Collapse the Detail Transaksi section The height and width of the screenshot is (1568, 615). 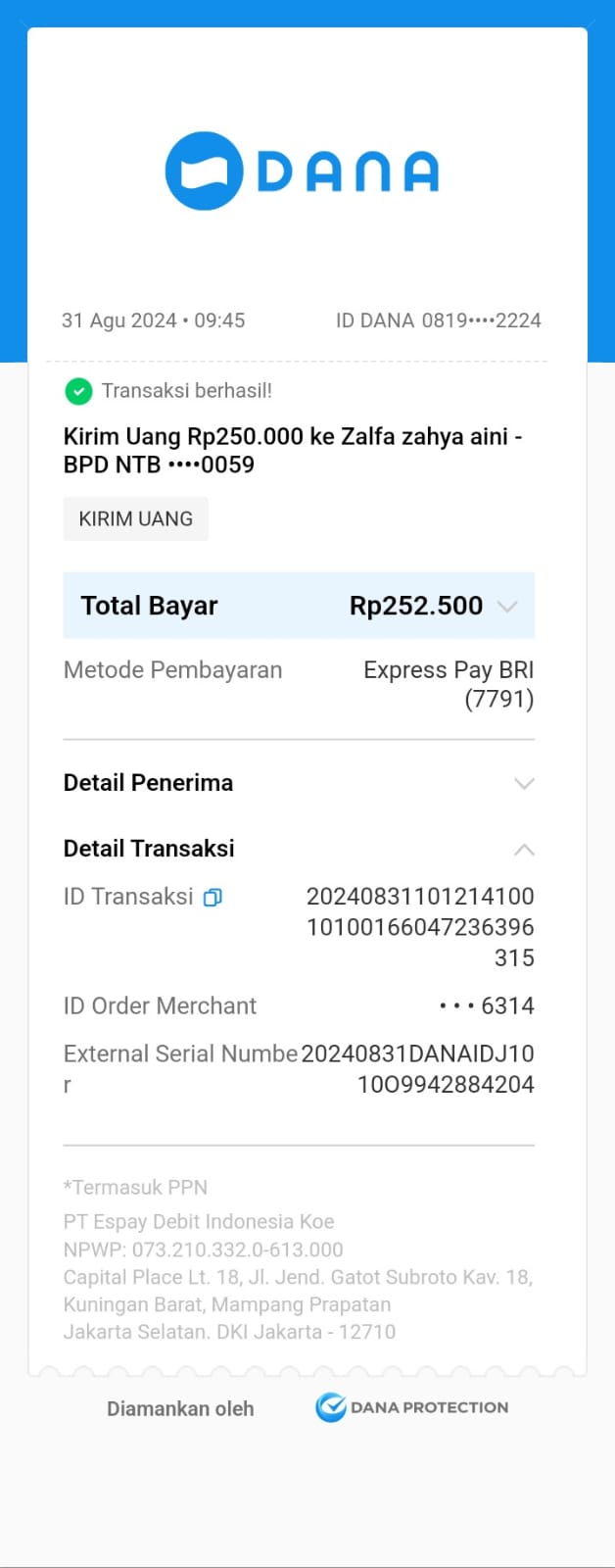[x=524, y=850]
